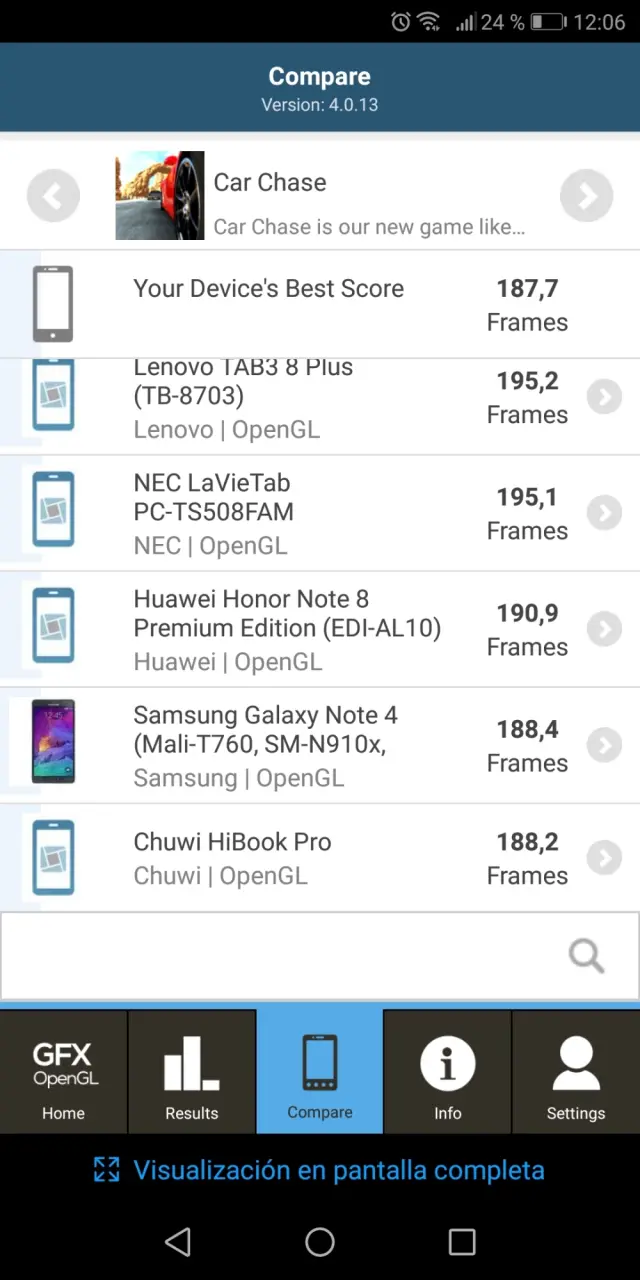Select the Compare tab
The height and width of the screenshot is (1280, 640).
(320, 1071)
